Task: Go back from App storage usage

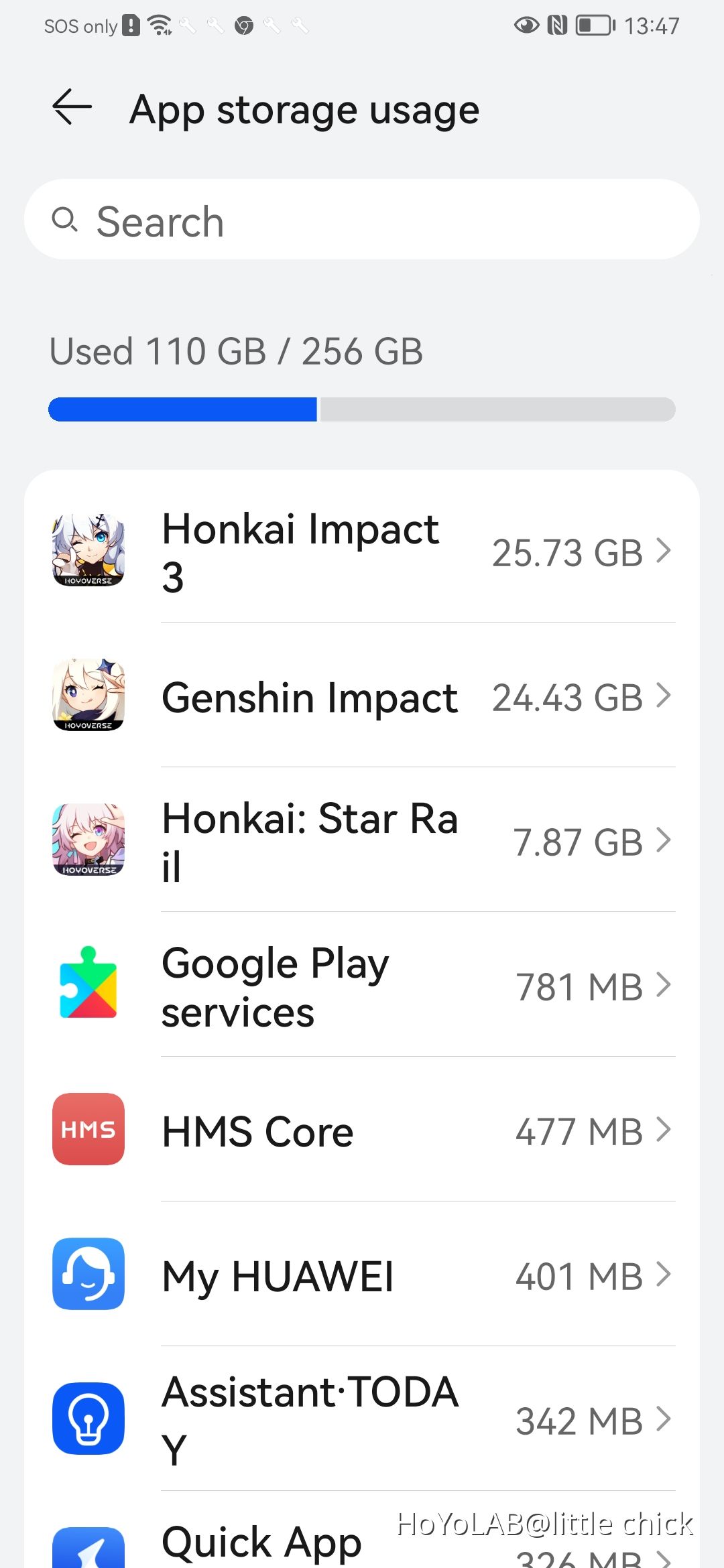Action: pos(72,107)
